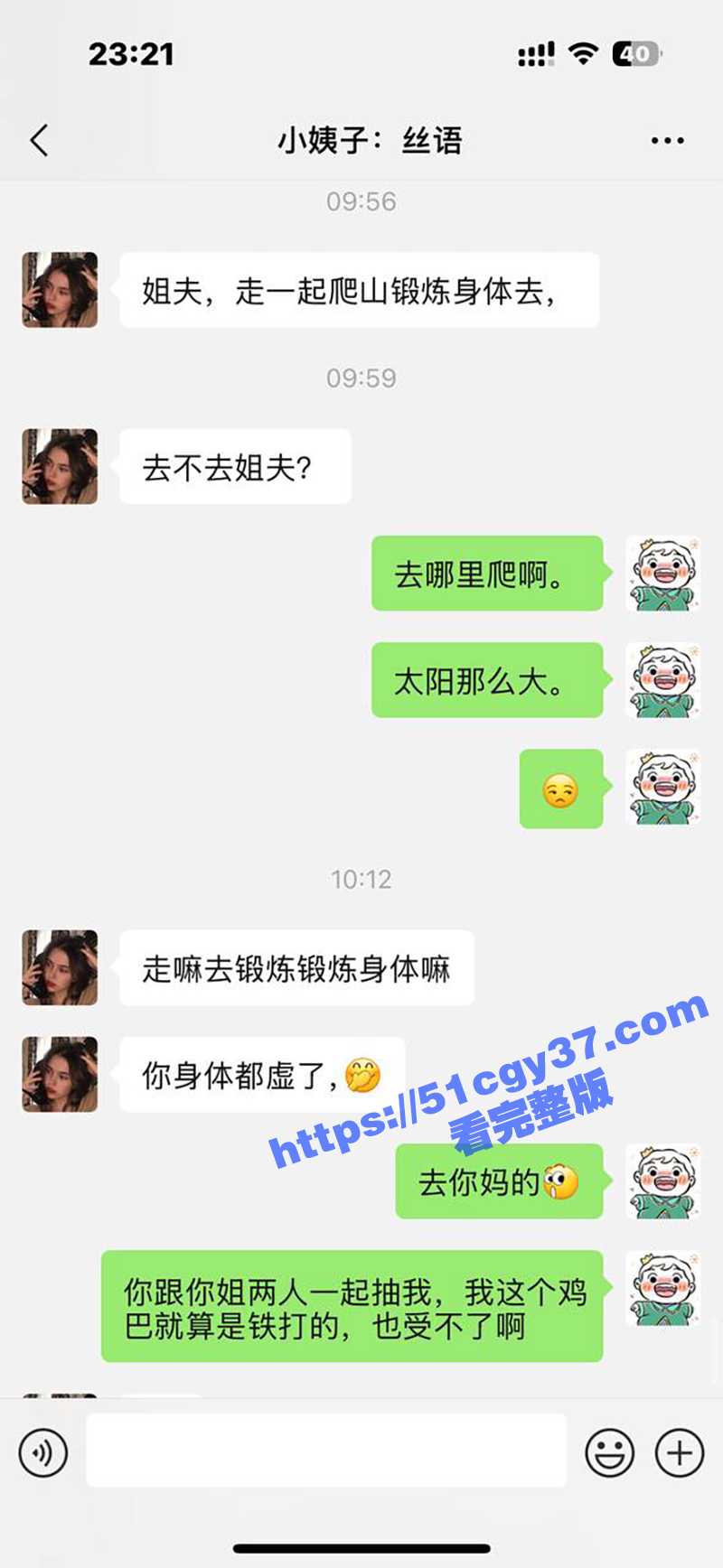This screenshot has width=723, height=1568.
Task: Focus the message text field
Action: pyautogui.click(x=325, y=1451)
